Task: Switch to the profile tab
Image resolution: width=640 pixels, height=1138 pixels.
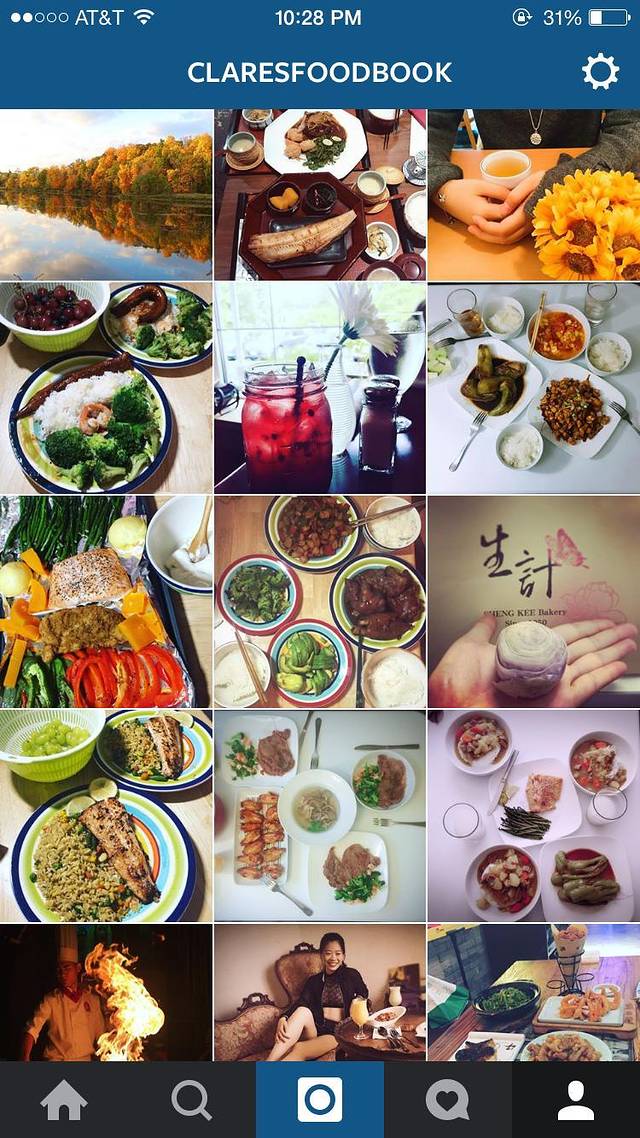Action: [576, 1100]
